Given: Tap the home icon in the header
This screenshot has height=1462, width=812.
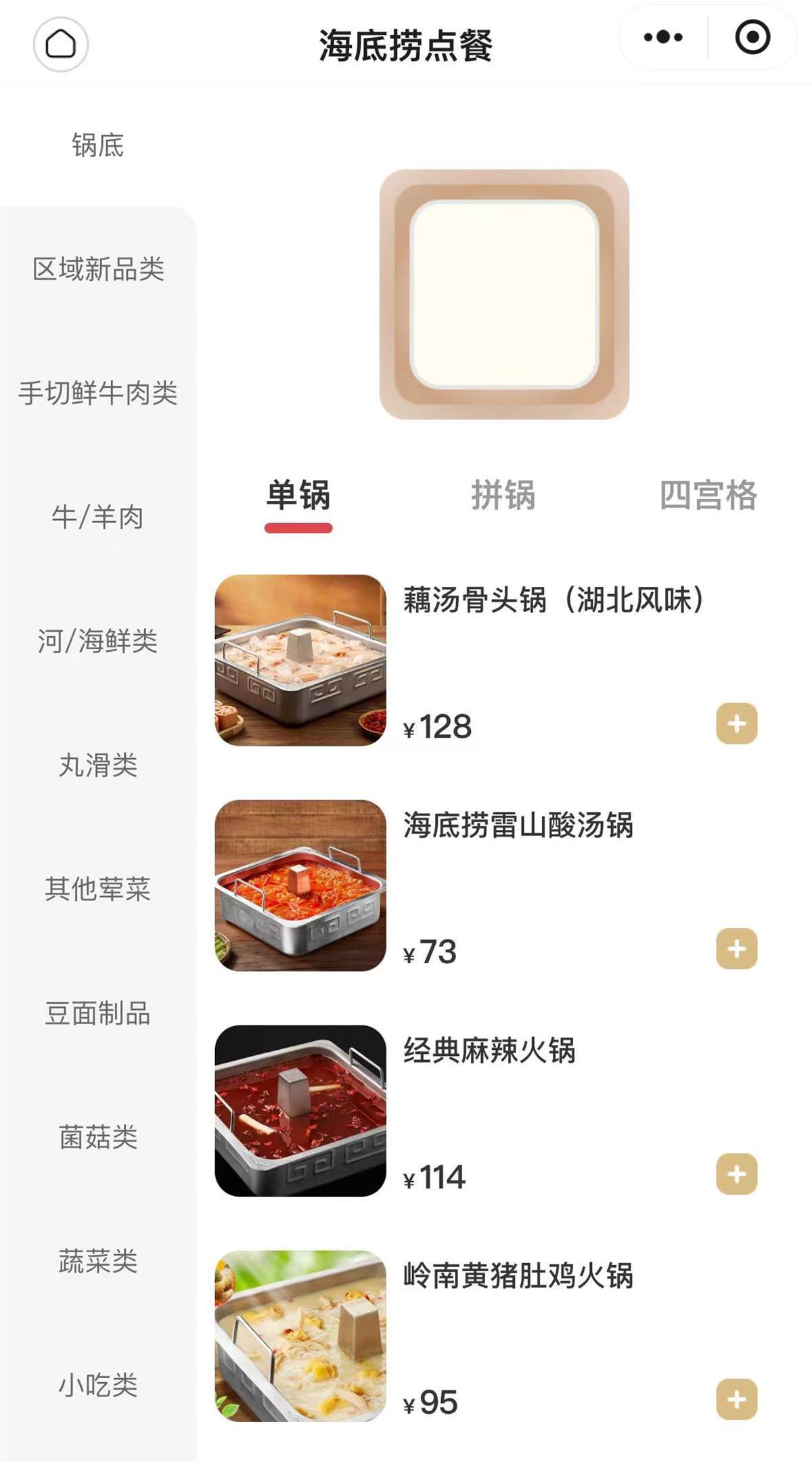Looking at the screenshot, I should [x=60, y=45].
